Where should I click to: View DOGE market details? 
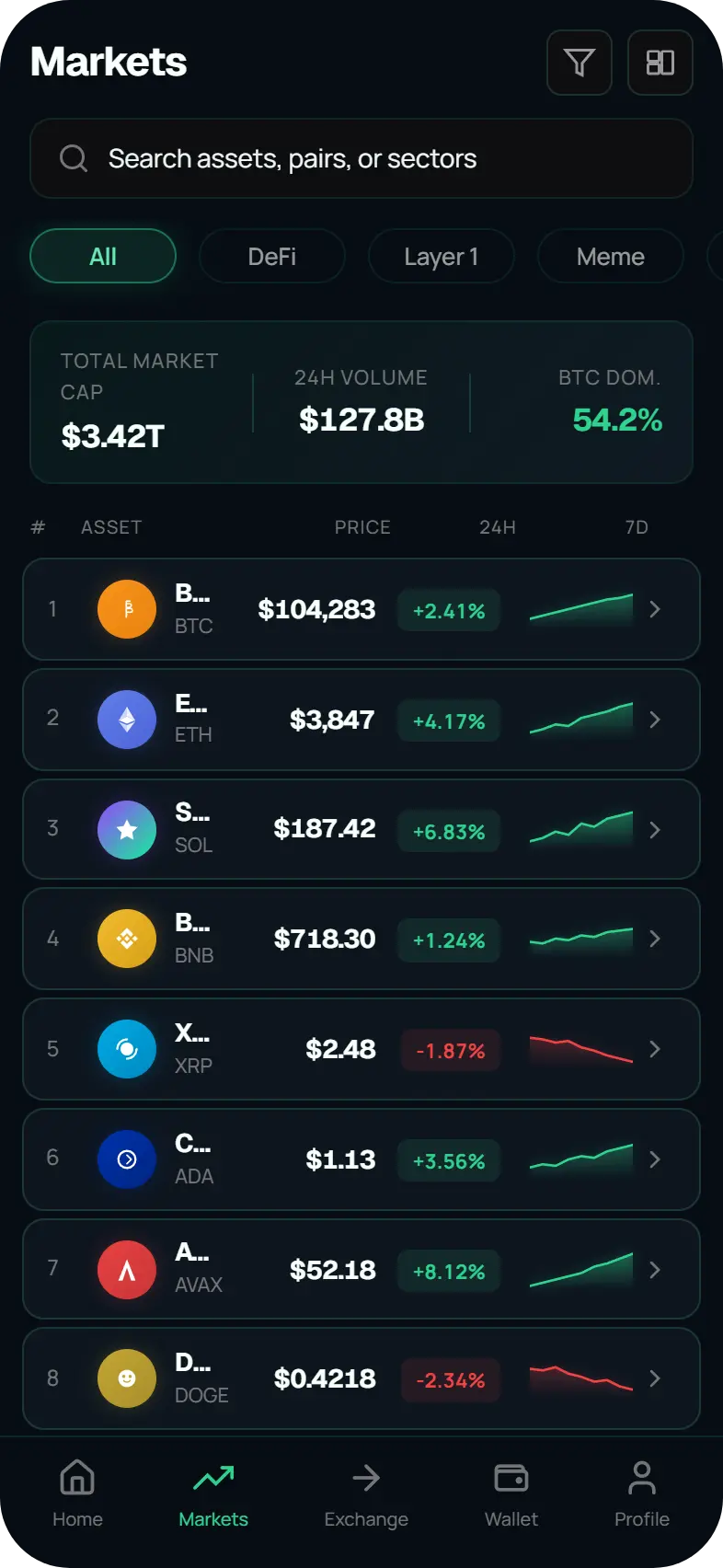coord(361,1378)
